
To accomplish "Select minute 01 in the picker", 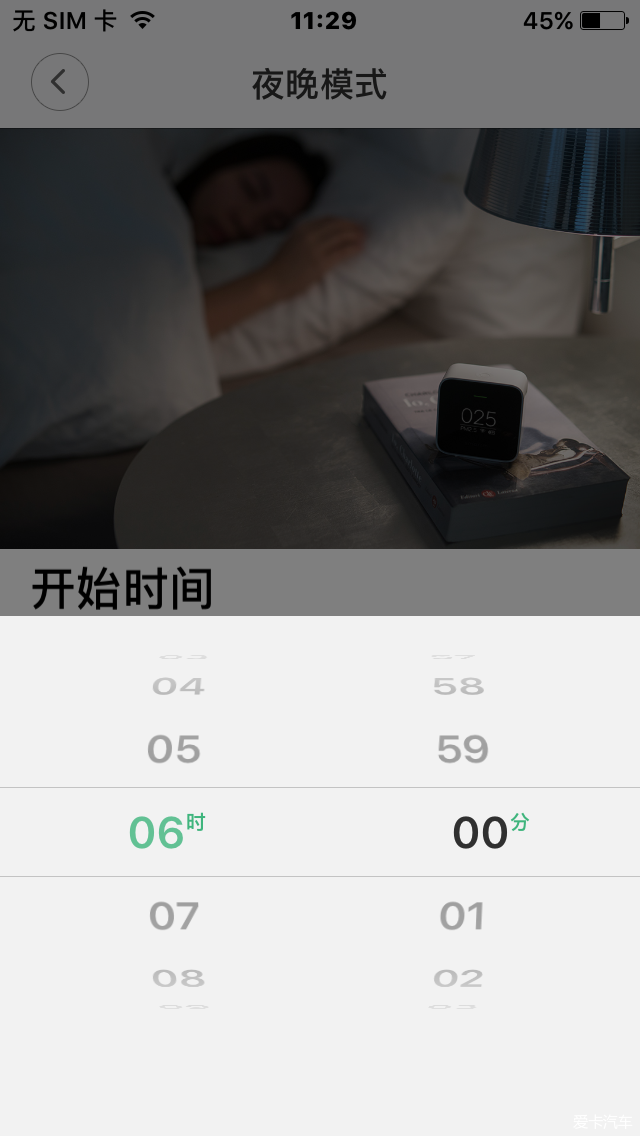I will pyautogui.click(x=462, y=916).
